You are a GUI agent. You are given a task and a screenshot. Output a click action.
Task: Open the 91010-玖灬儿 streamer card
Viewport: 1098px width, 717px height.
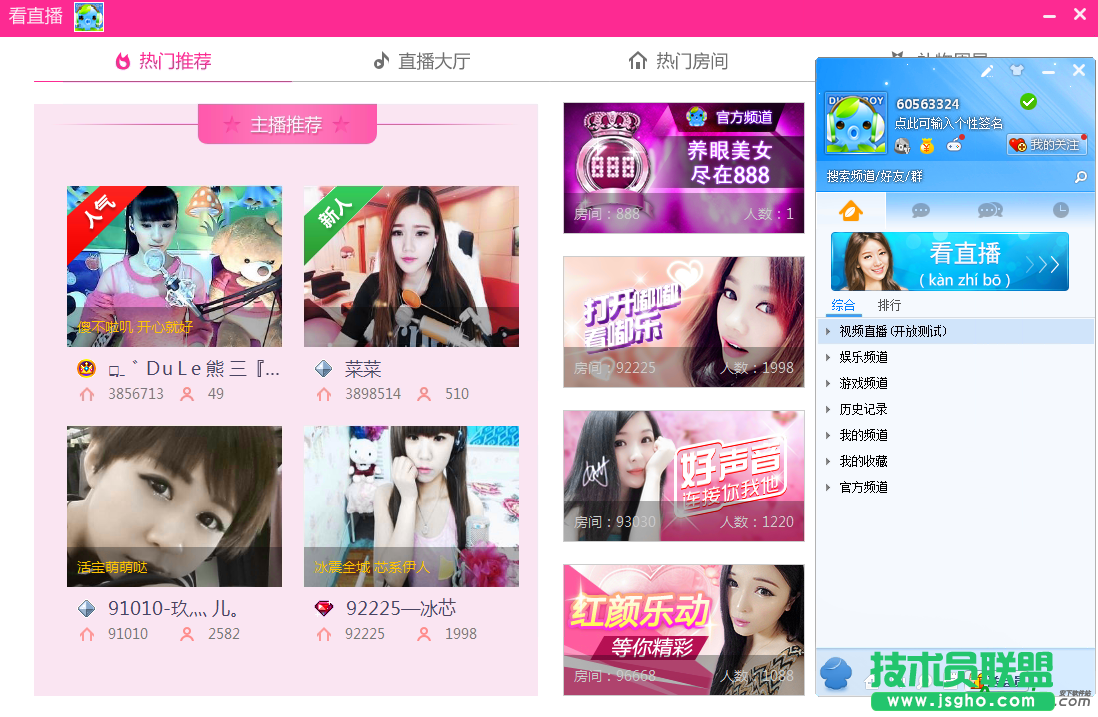[174, 507]
